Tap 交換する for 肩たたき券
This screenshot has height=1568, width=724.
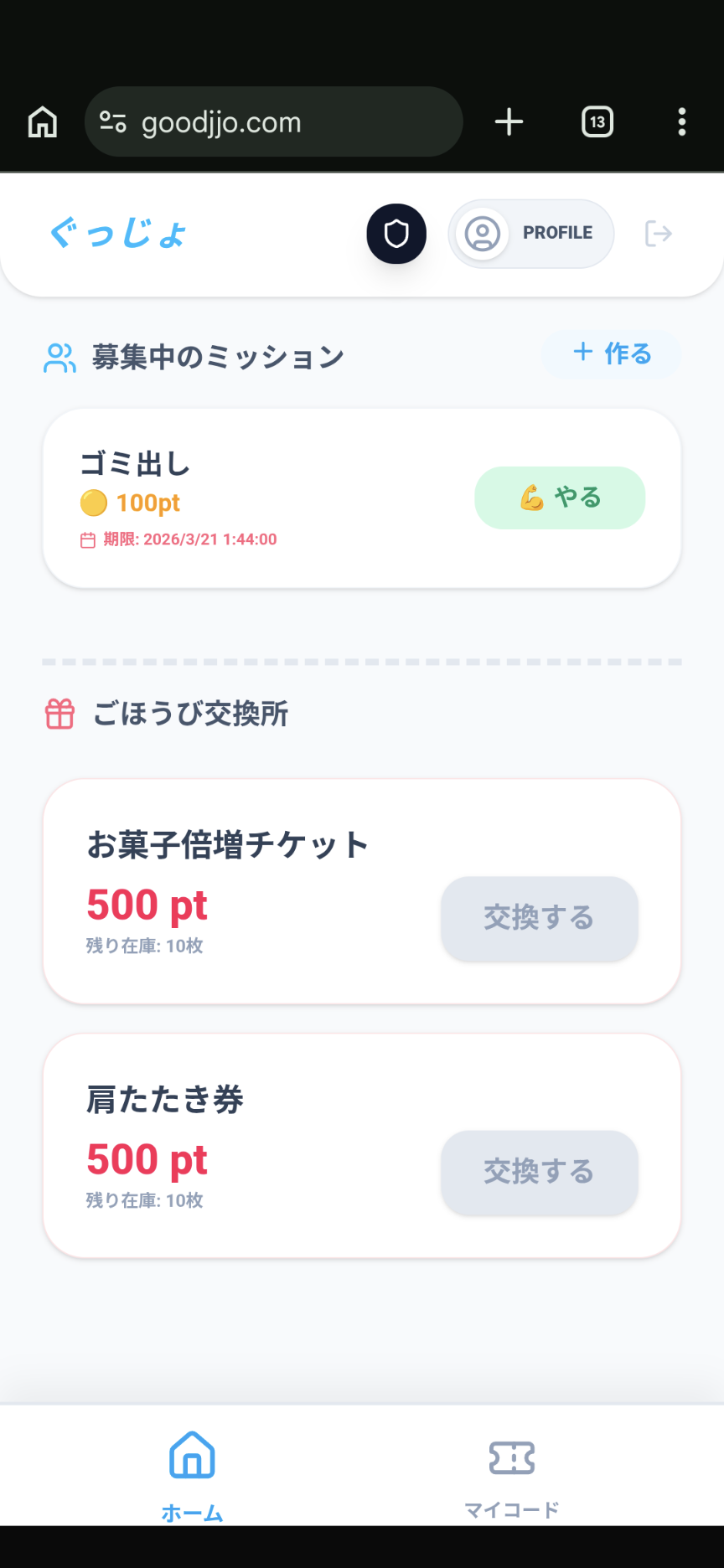click(539, 1173)
